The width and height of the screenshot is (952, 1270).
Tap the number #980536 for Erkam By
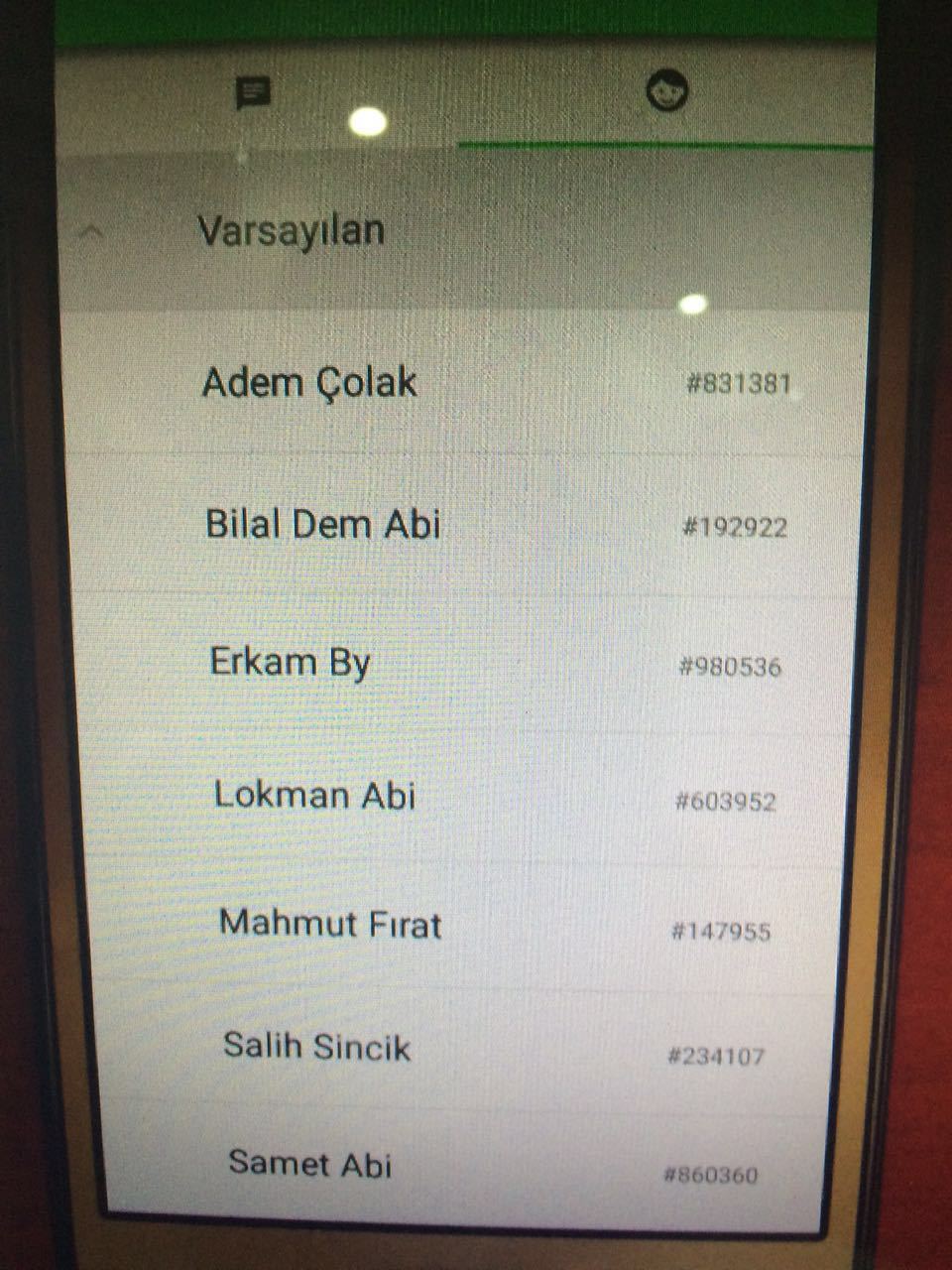click(x=730, y=668)
